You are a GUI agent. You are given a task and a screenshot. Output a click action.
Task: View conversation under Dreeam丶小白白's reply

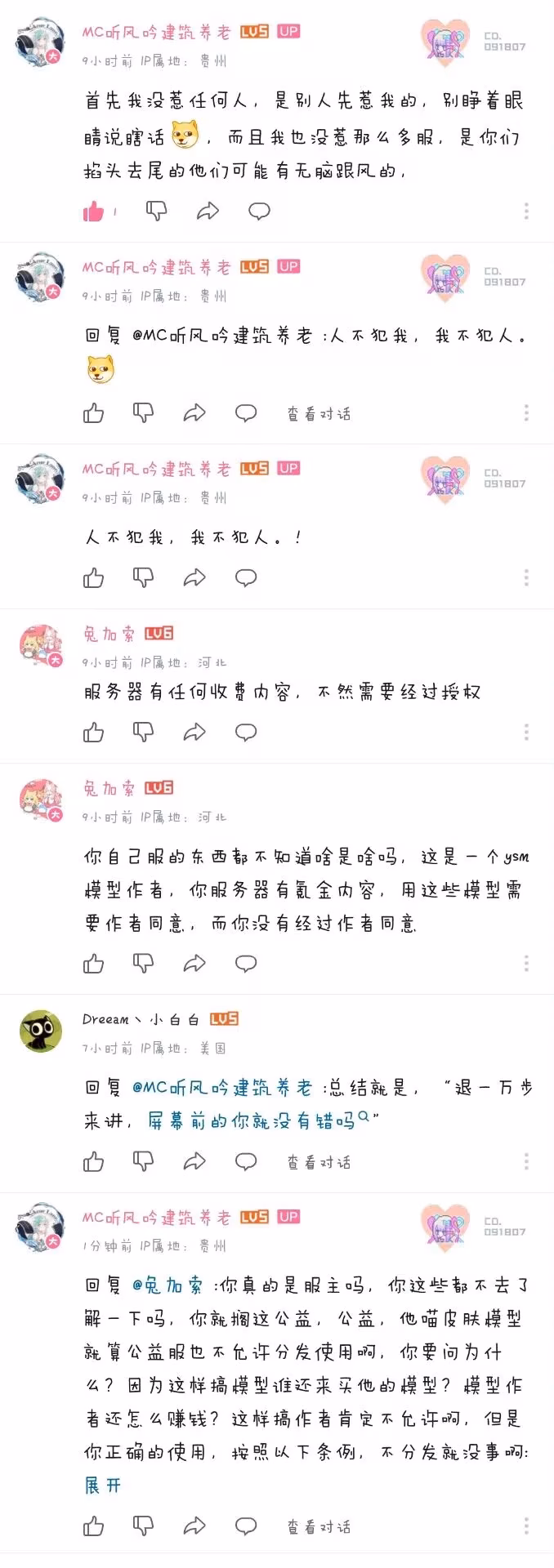pos(319,1162)
